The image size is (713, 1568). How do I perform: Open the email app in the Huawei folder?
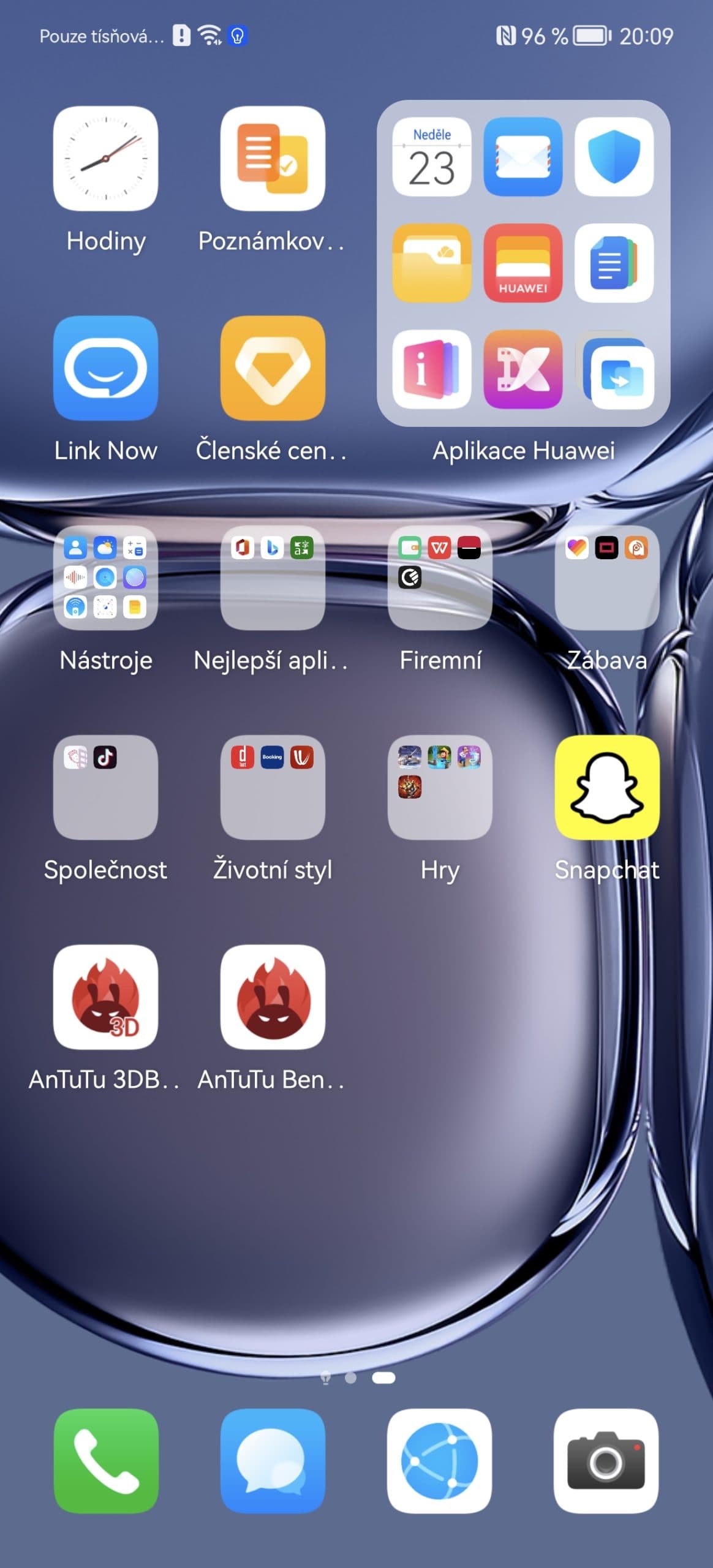[522, 157]
